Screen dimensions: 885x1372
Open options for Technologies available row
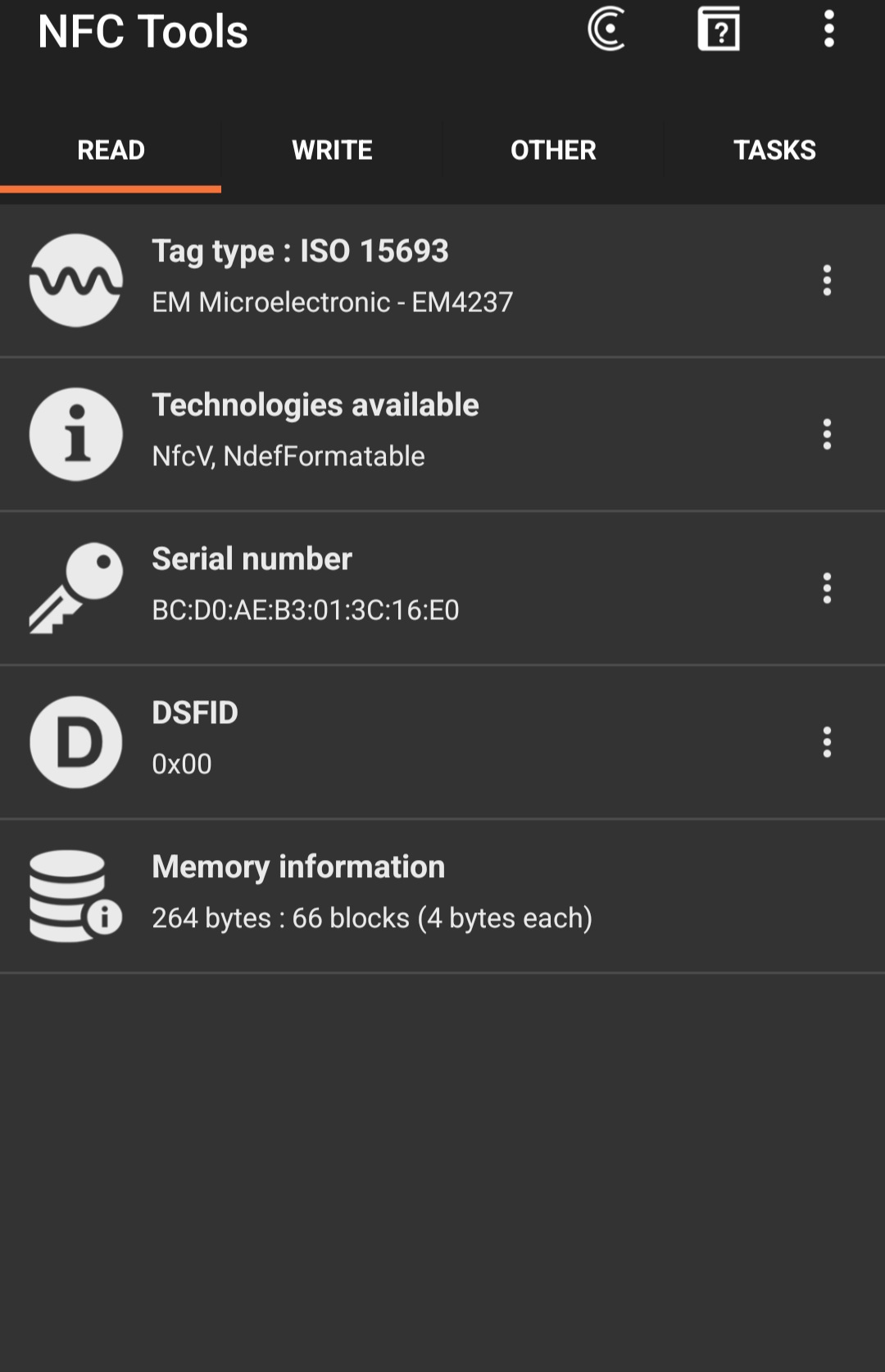point(827,434)
